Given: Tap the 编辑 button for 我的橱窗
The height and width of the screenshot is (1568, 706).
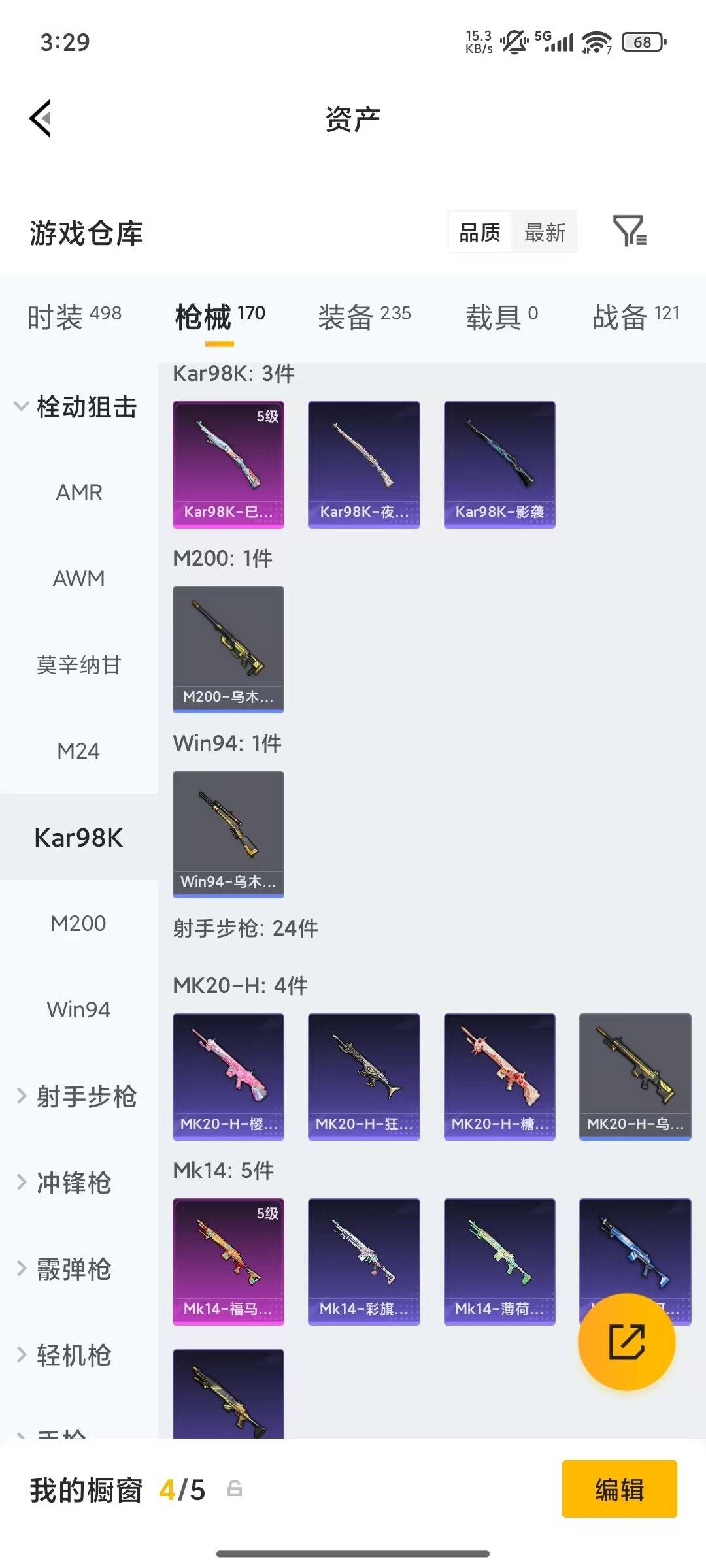Looking at the screenshot, I should [x=619, y=1490].
